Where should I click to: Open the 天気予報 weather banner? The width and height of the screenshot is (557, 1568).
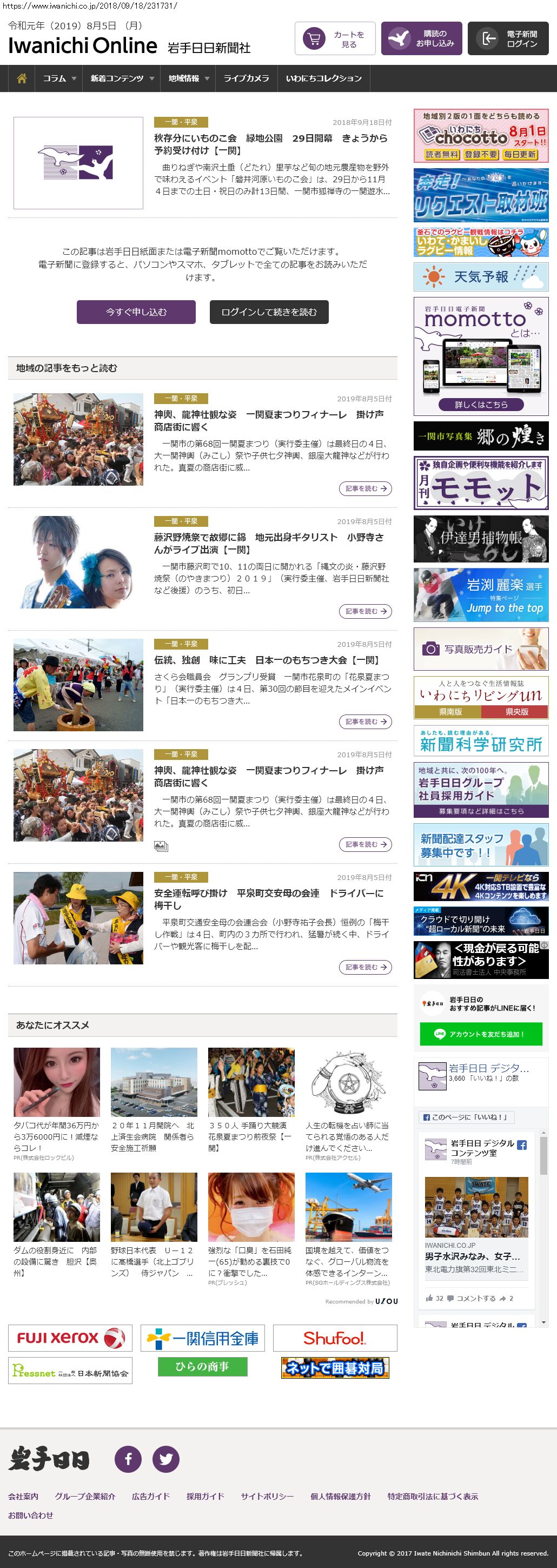[481, 277]
